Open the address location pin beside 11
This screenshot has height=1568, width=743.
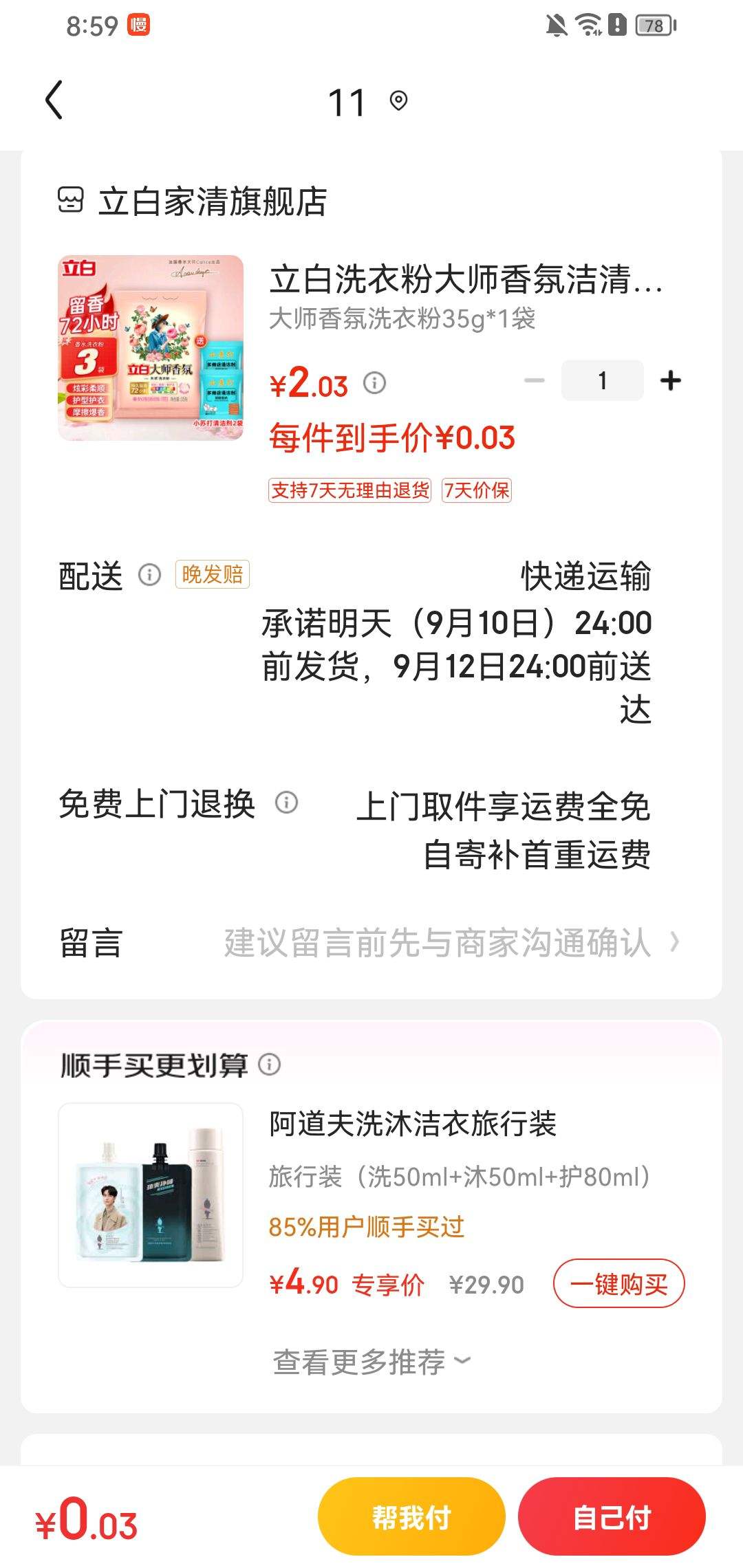(398, 101)
